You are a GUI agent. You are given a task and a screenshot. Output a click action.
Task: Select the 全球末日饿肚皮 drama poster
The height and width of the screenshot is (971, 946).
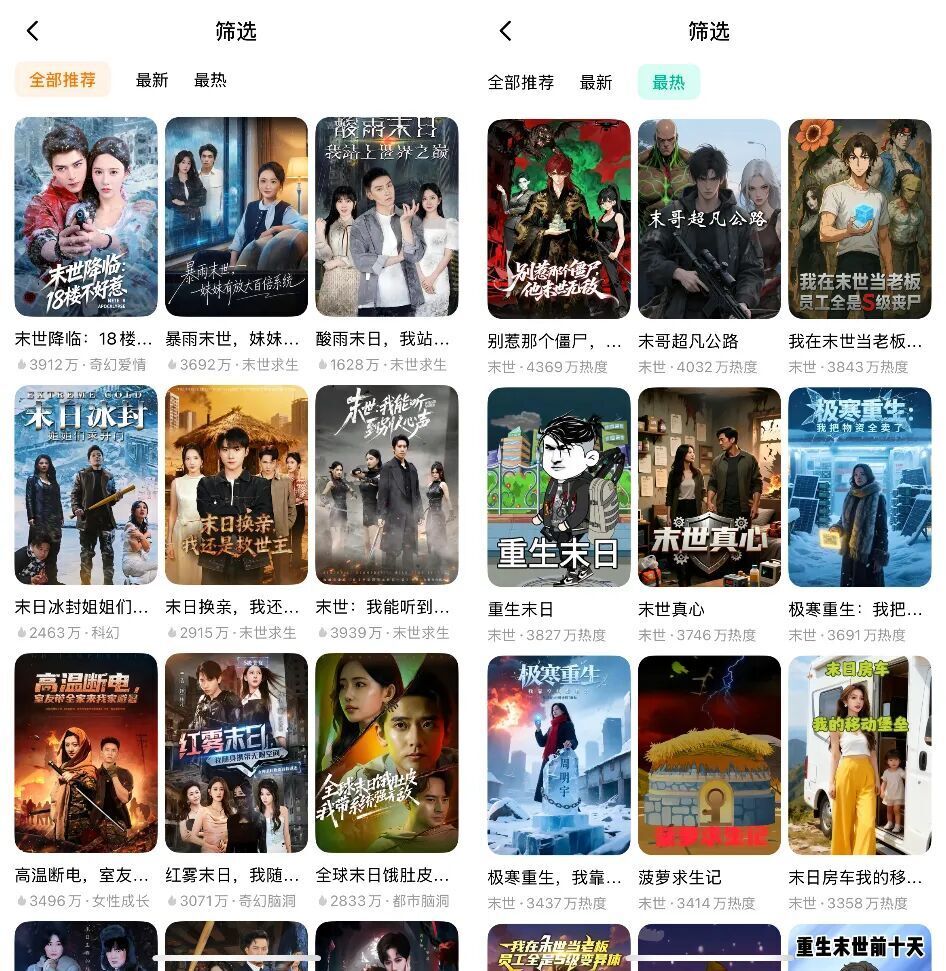pos(387,755)
